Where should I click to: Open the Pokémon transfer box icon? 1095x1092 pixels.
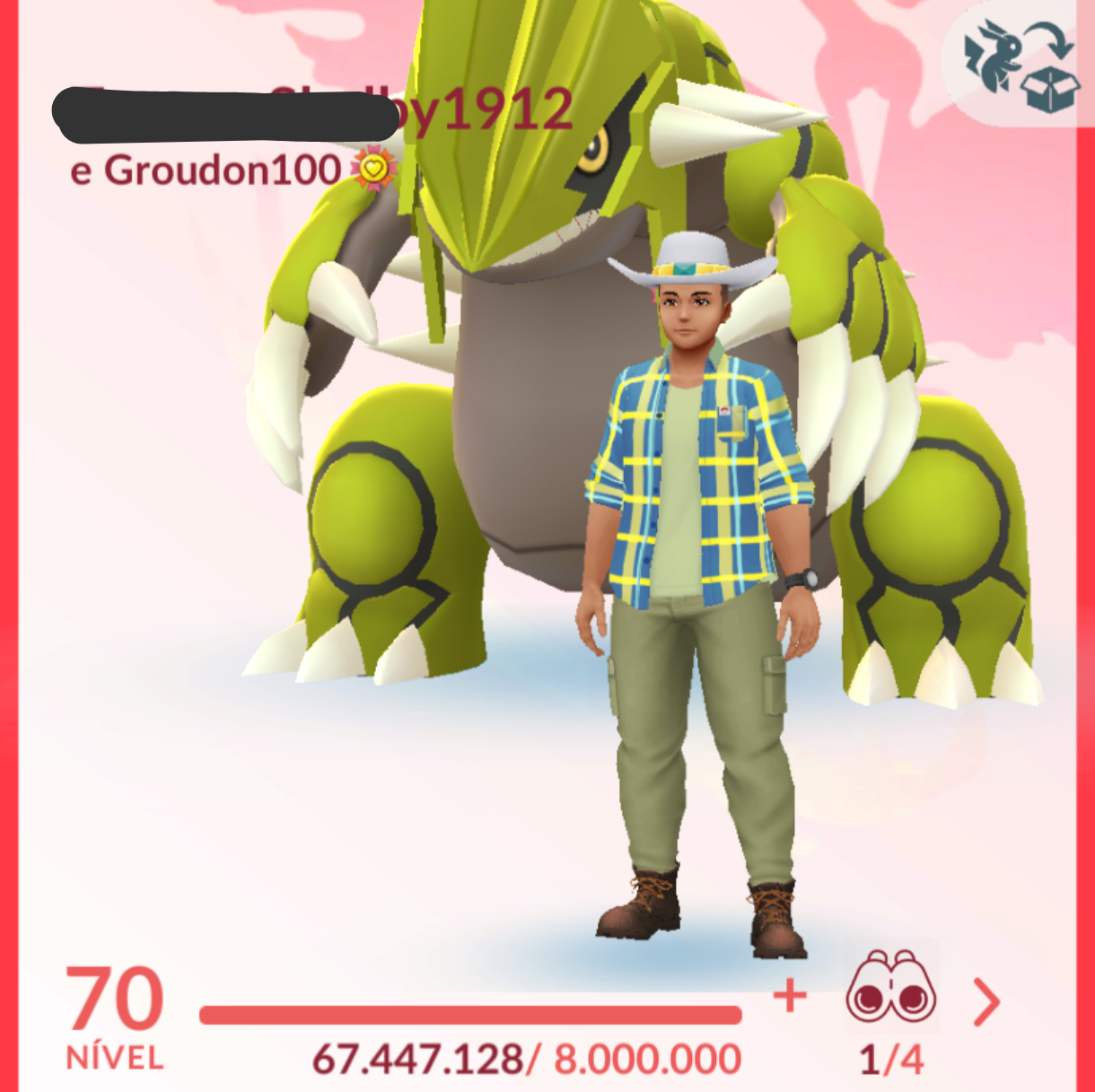point(1020,65)
